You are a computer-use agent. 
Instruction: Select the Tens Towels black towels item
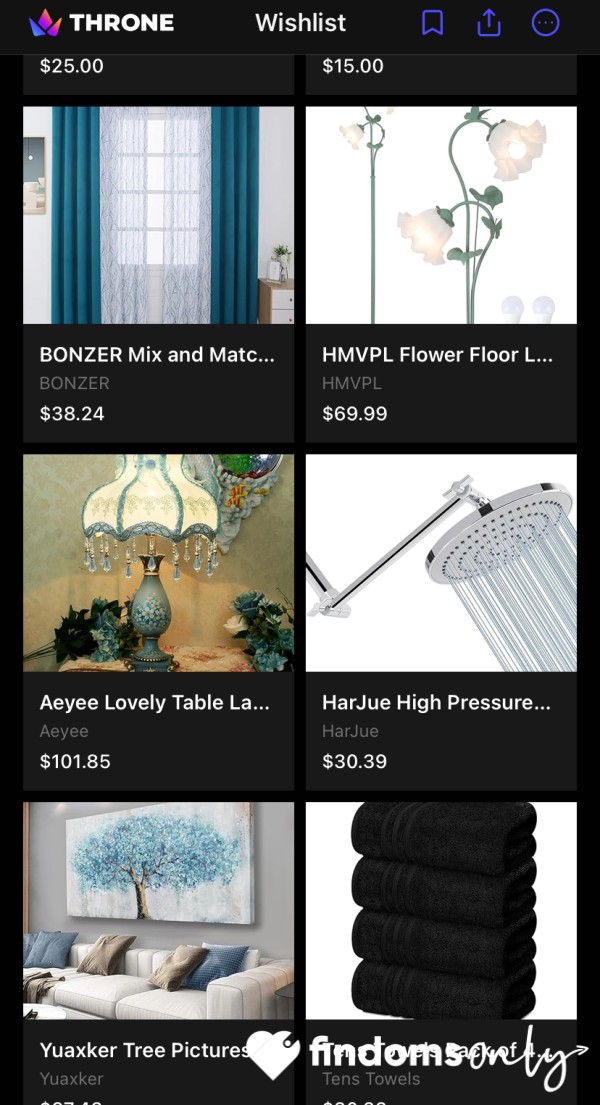coord(441,953)
